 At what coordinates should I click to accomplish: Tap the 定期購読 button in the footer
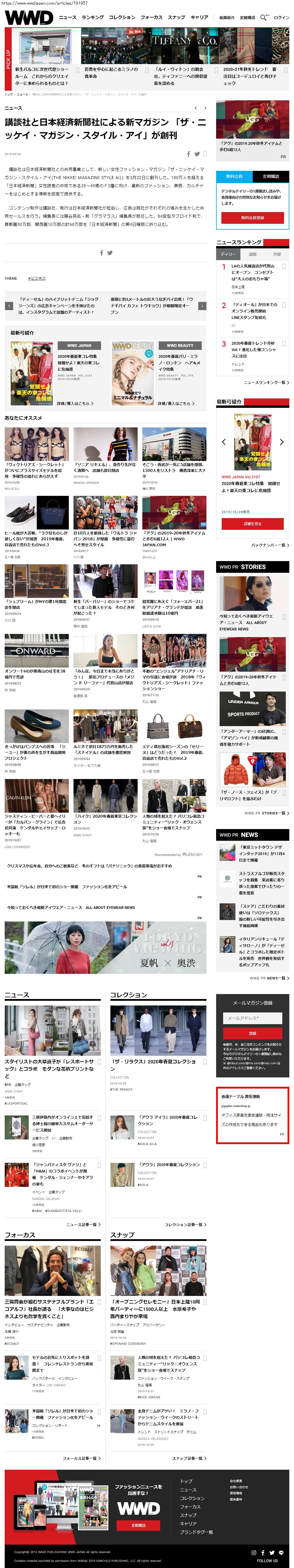pyautogui.click(x=138, y=1525)
